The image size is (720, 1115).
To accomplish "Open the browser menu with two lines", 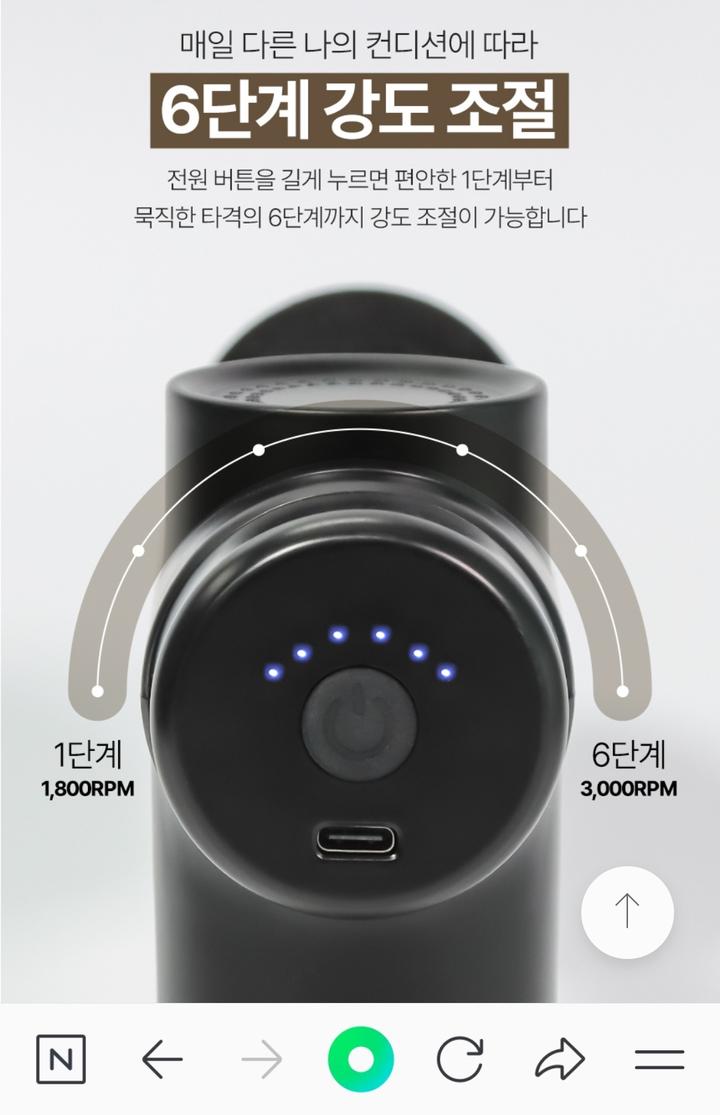I will 659,1059.
